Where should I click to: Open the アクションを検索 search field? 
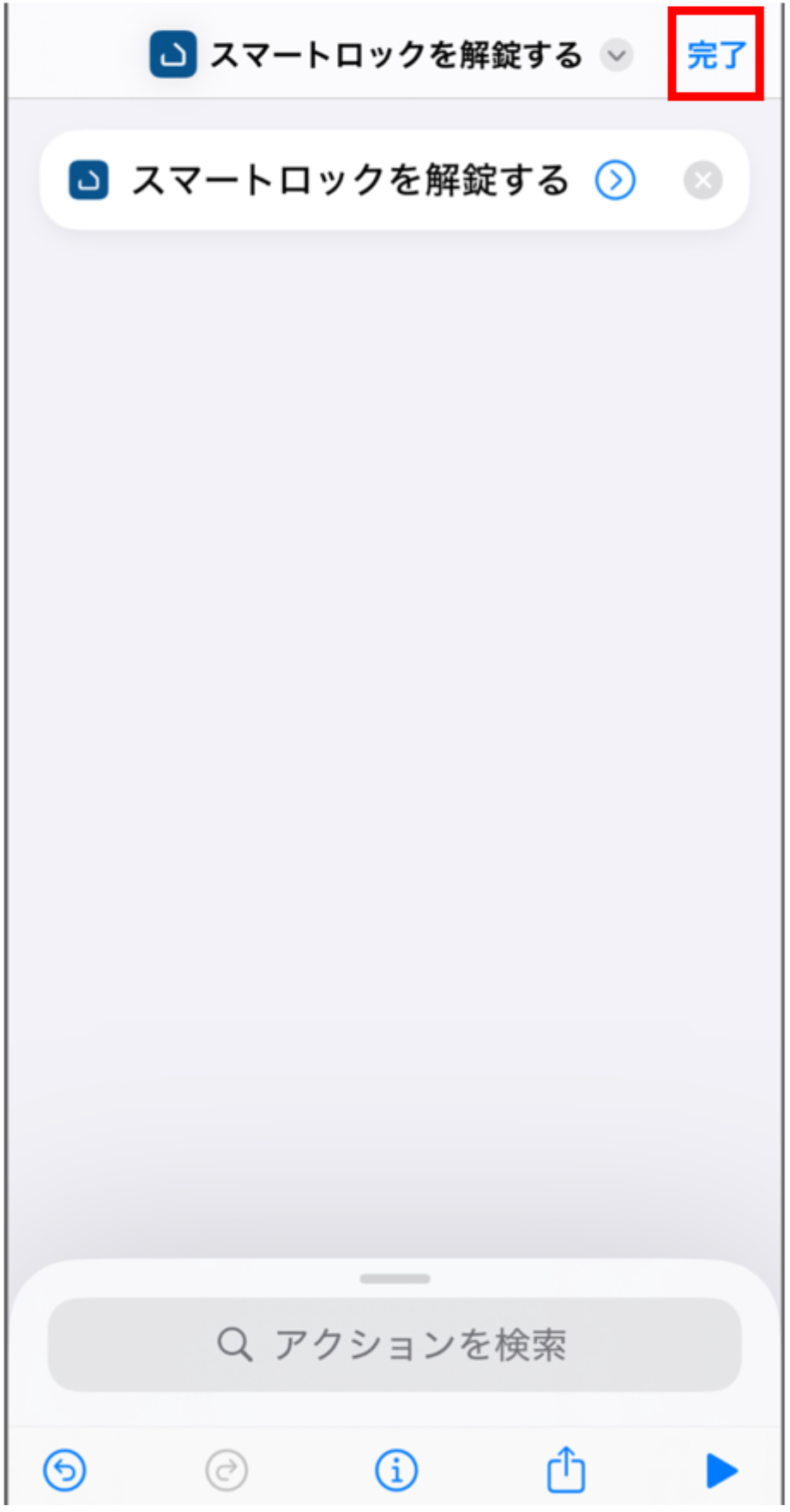(x=395, y=1344)
